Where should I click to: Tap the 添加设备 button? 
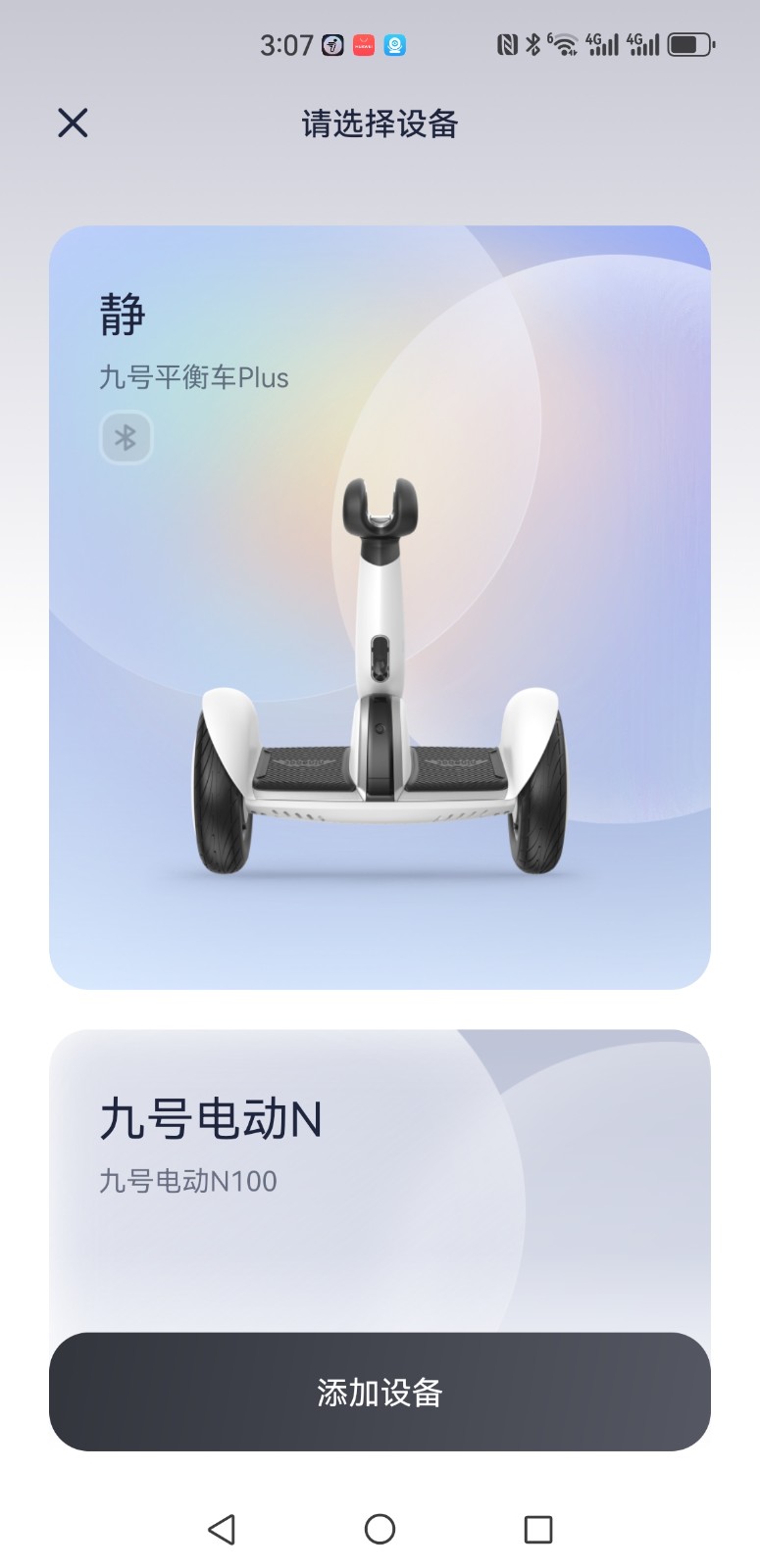(380, 1392)
